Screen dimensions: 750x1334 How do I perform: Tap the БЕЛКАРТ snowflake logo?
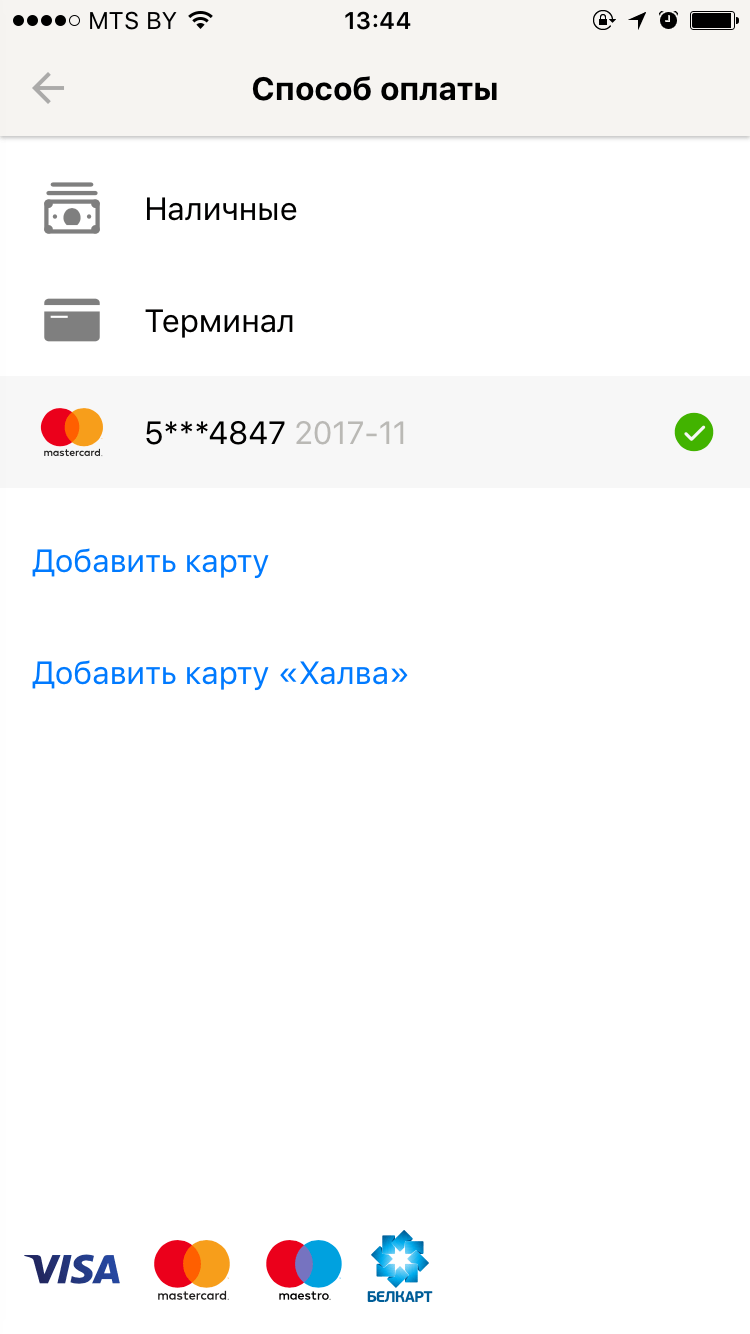click(400, 1263)
